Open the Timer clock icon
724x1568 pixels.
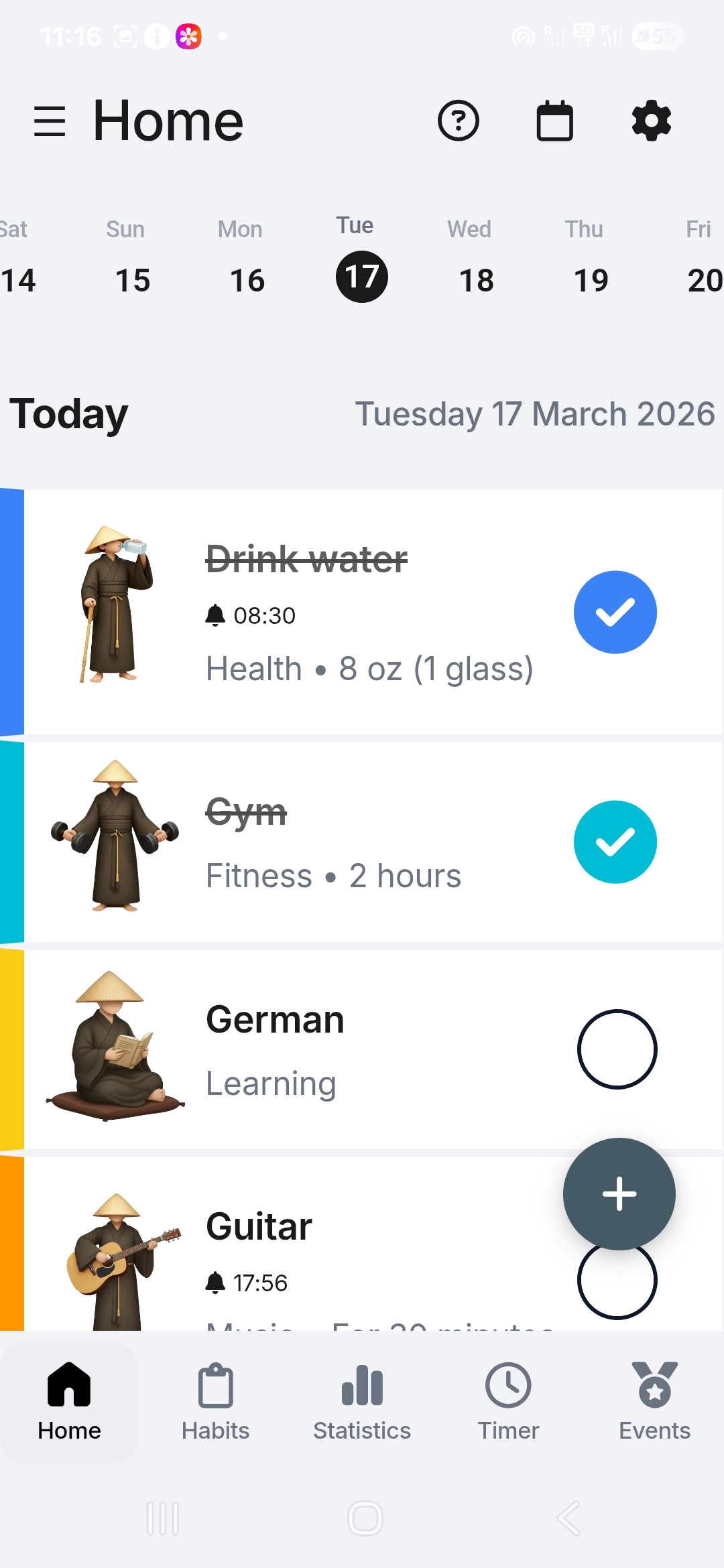click(x=507, y=1400)
